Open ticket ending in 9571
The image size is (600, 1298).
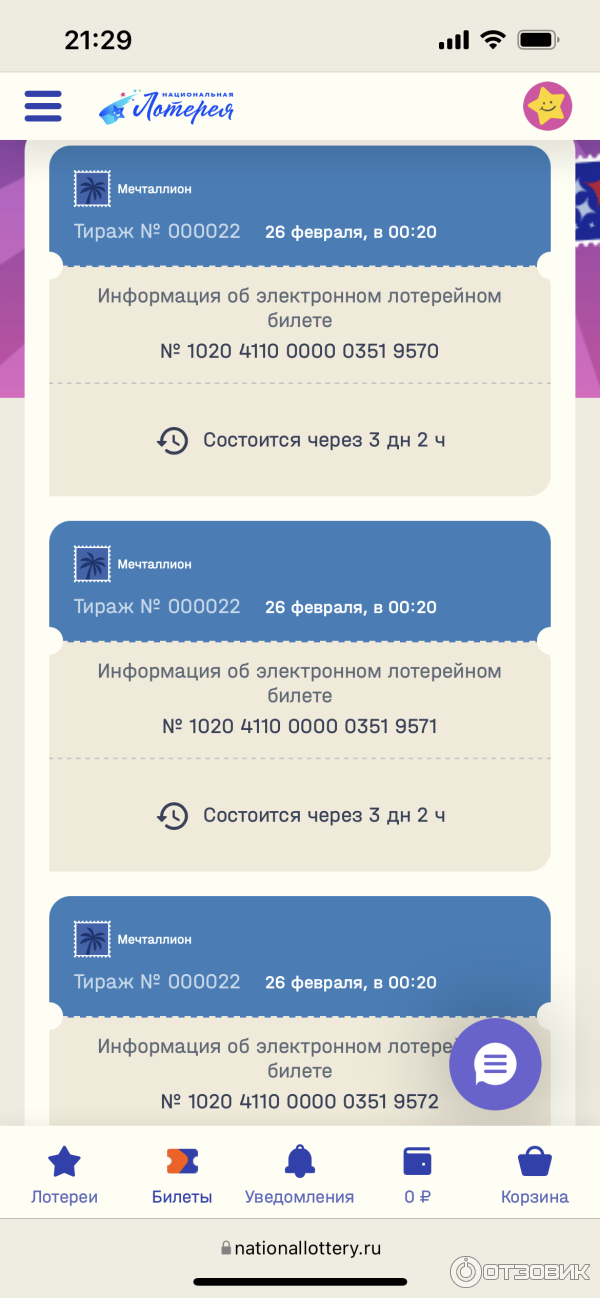(299, 726)
